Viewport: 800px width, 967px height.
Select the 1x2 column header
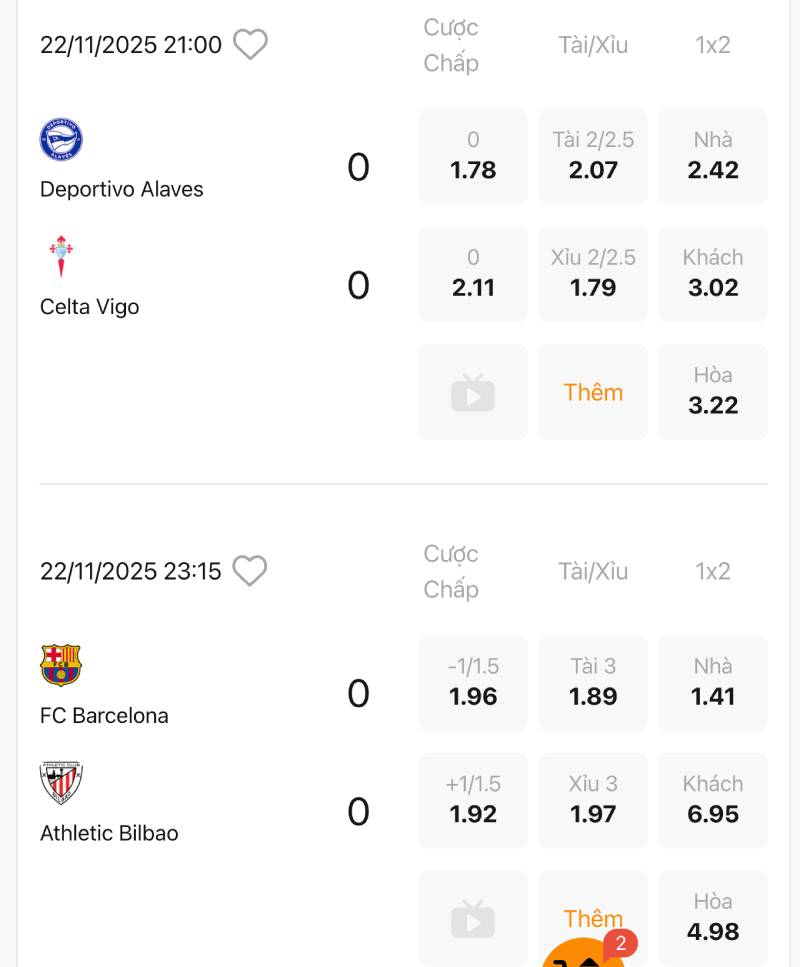coord(712,44)
